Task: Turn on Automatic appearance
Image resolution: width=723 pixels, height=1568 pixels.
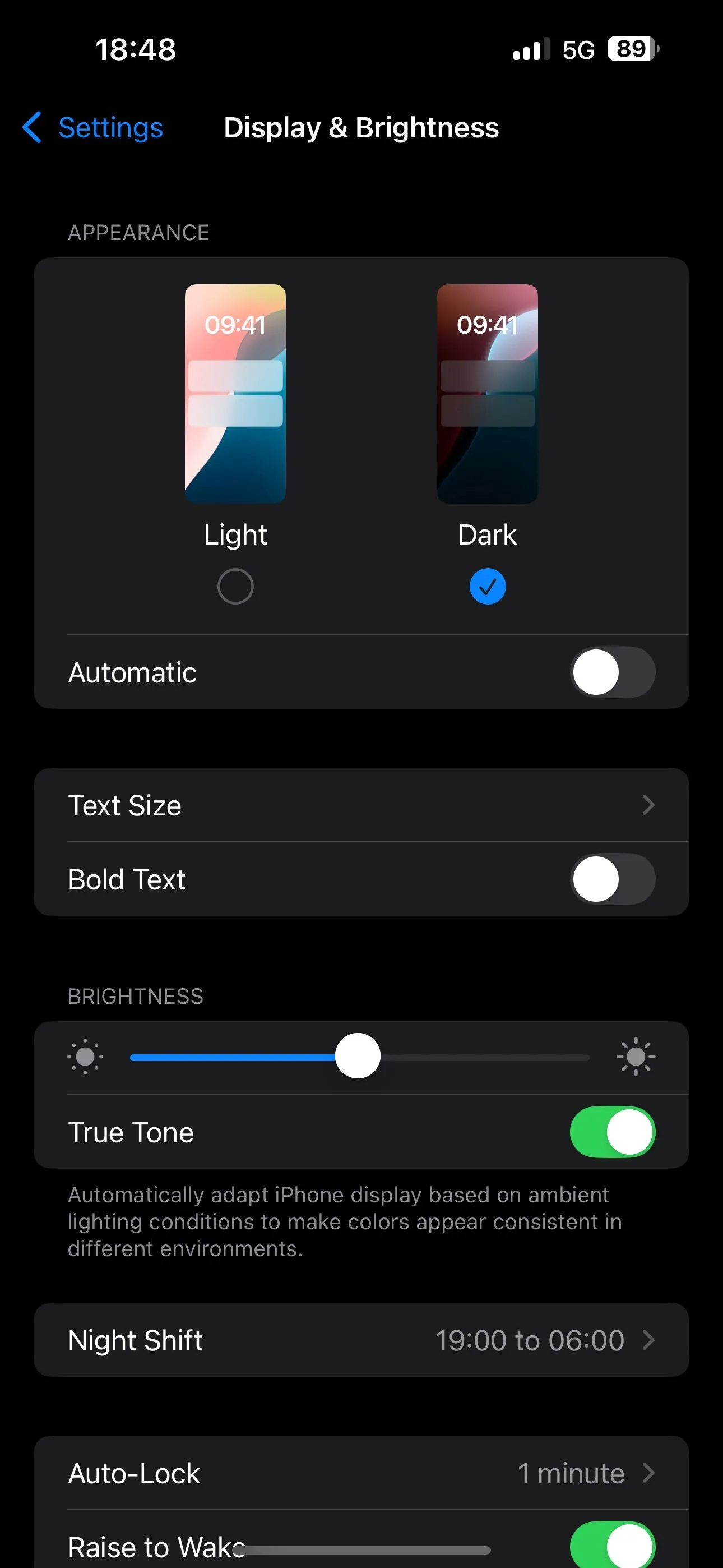Action: pos(612,672)
